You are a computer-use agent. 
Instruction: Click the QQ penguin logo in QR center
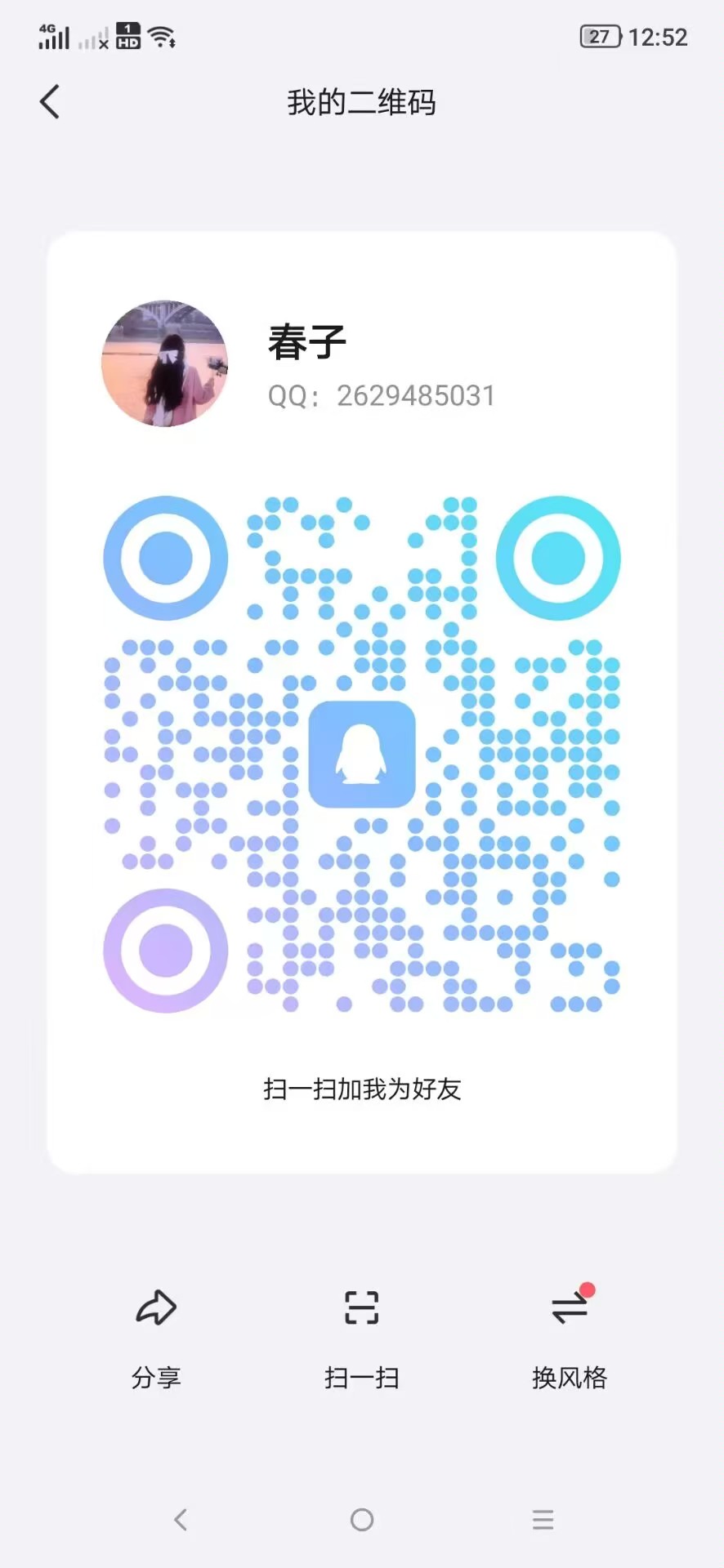click(362, 754)
